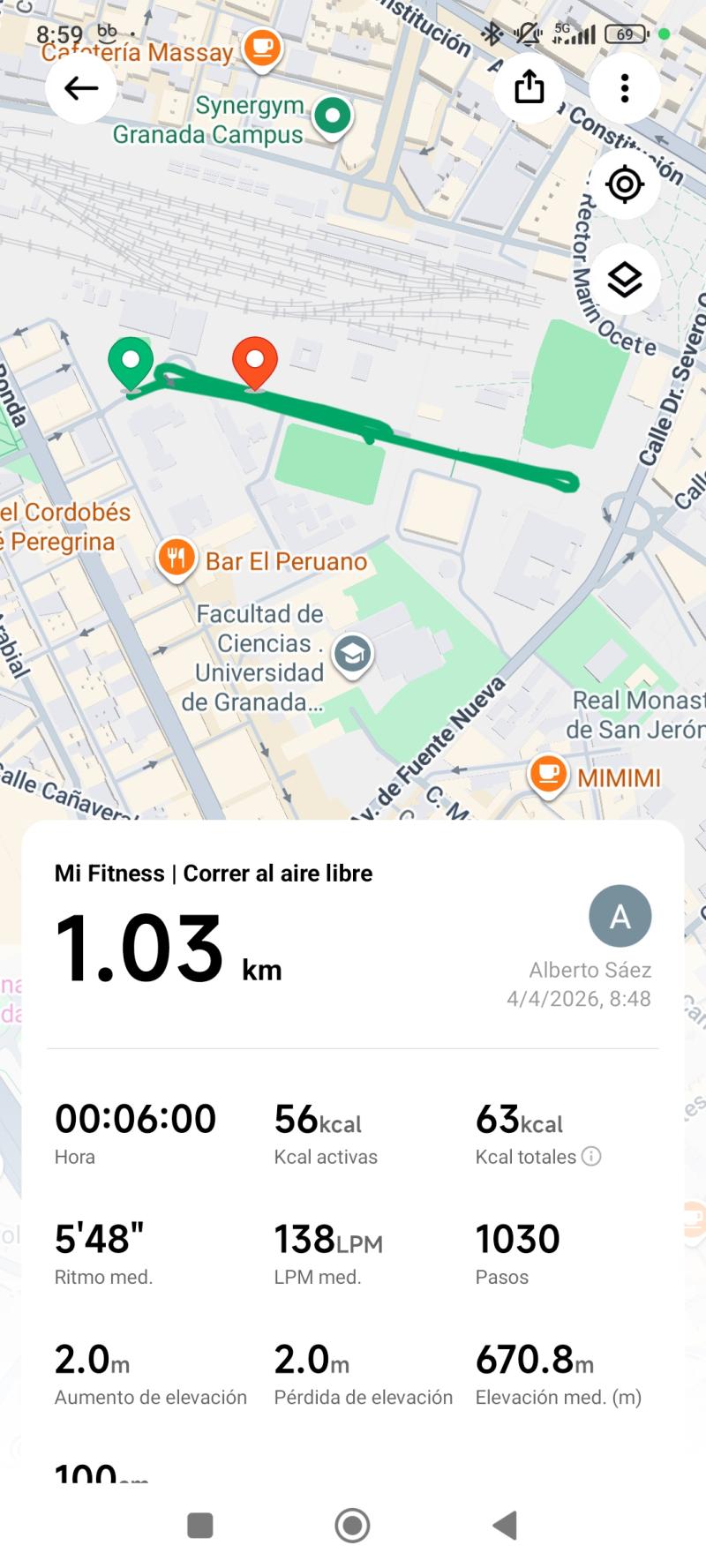The height and width of the screenshot is (1568, 706).
Task: Select the Synergym Granada Campus map pin
Action: coord(333,116)
